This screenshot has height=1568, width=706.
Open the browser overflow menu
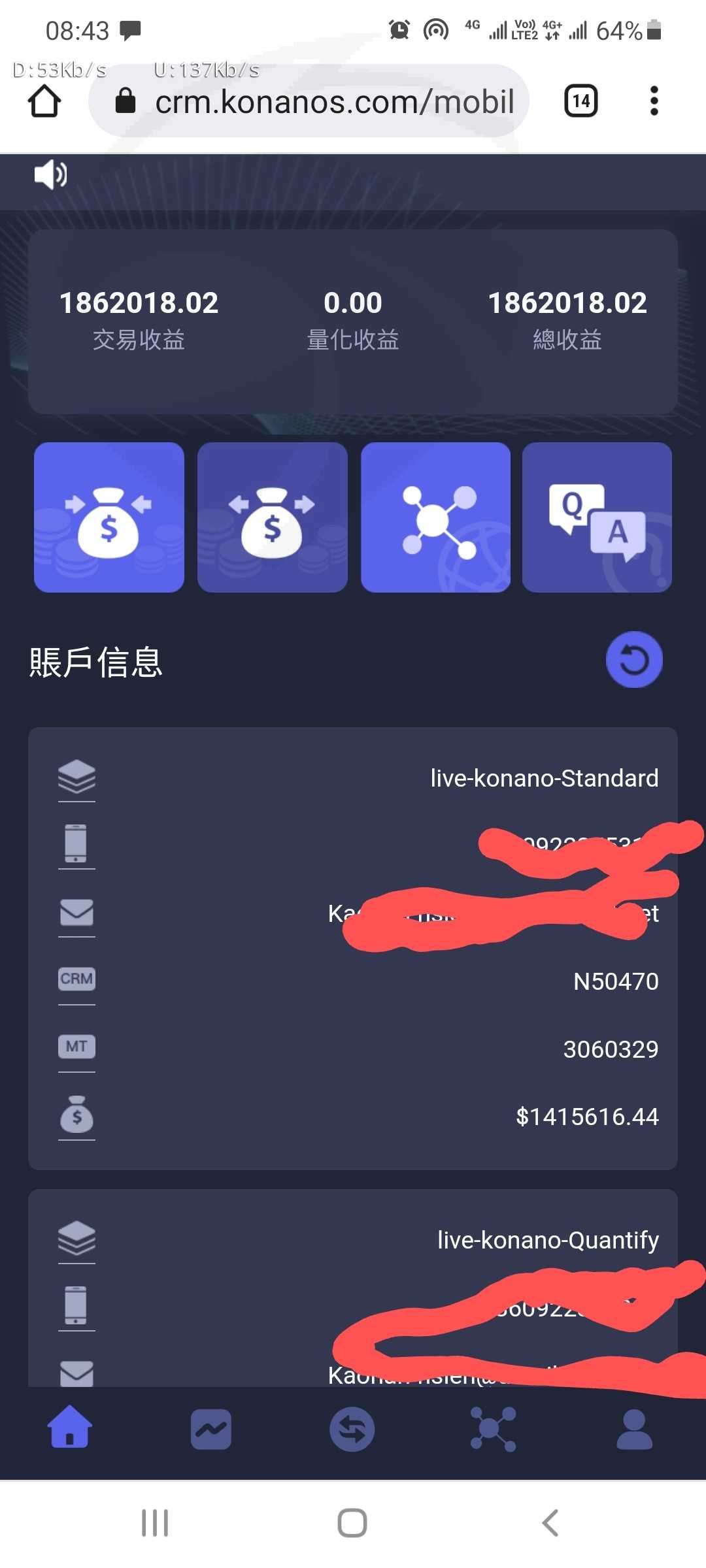pyautogui.click(x=654, y=101)
